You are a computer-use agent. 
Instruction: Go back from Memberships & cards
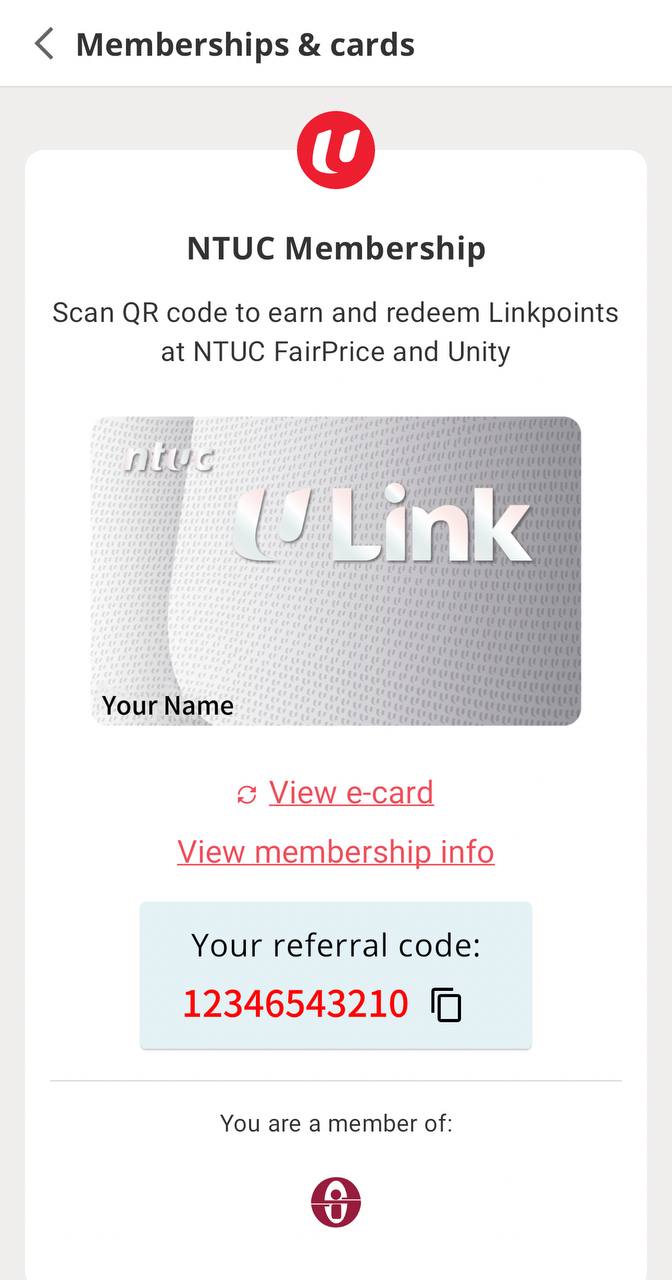point(43,44)
